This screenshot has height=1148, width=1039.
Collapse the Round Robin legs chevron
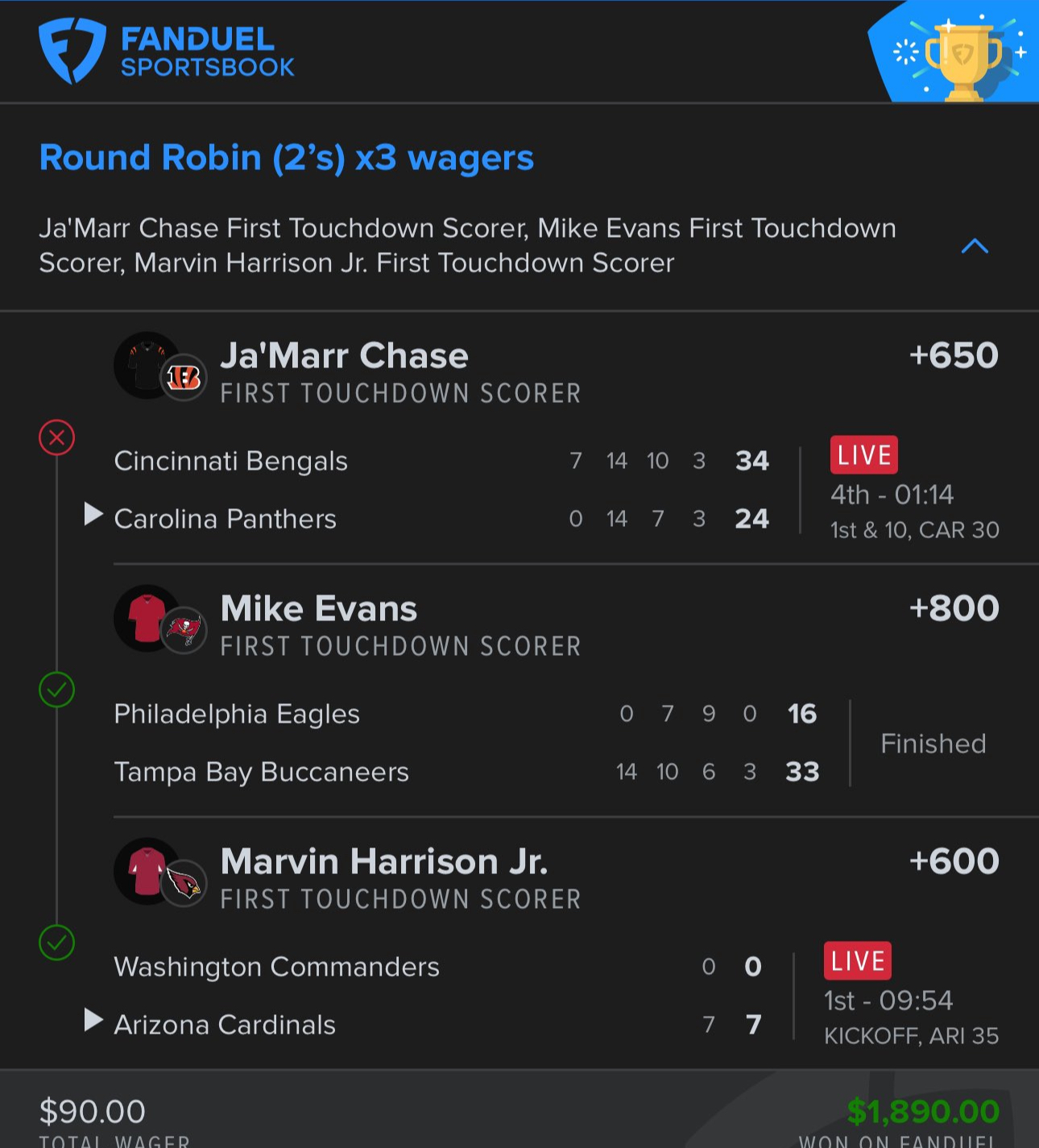tap(975, 247)
